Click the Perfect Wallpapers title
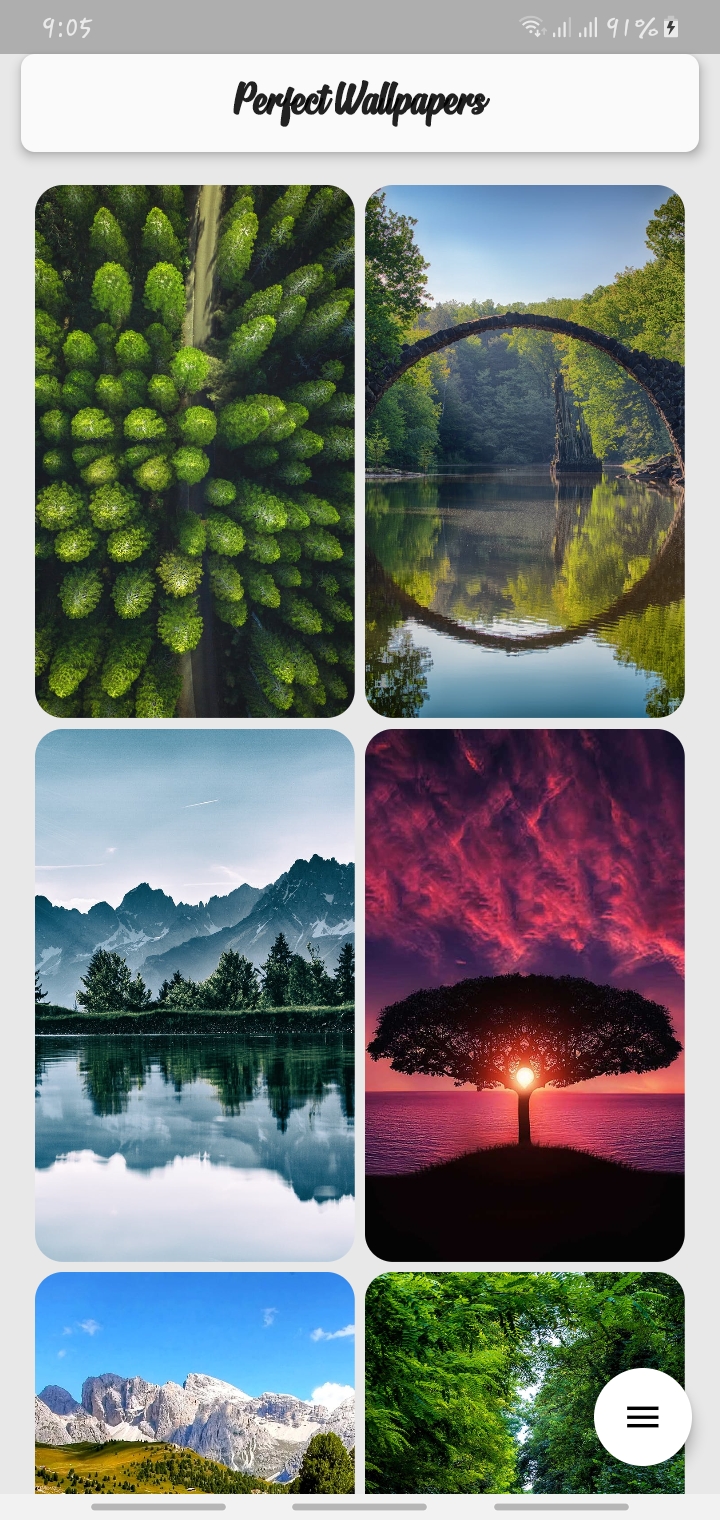720x1520 pixels. tap(360, 100)
